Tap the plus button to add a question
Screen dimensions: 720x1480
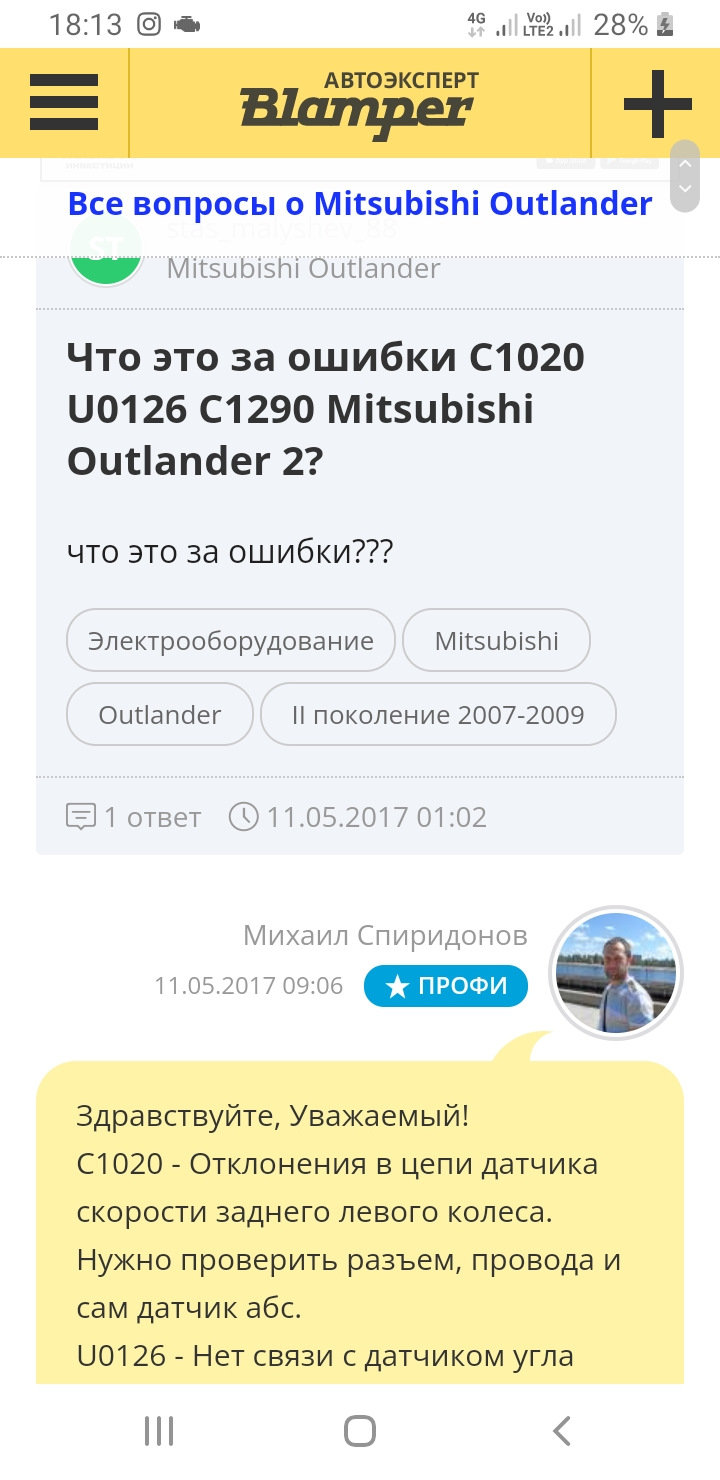[x=657, y=102]
